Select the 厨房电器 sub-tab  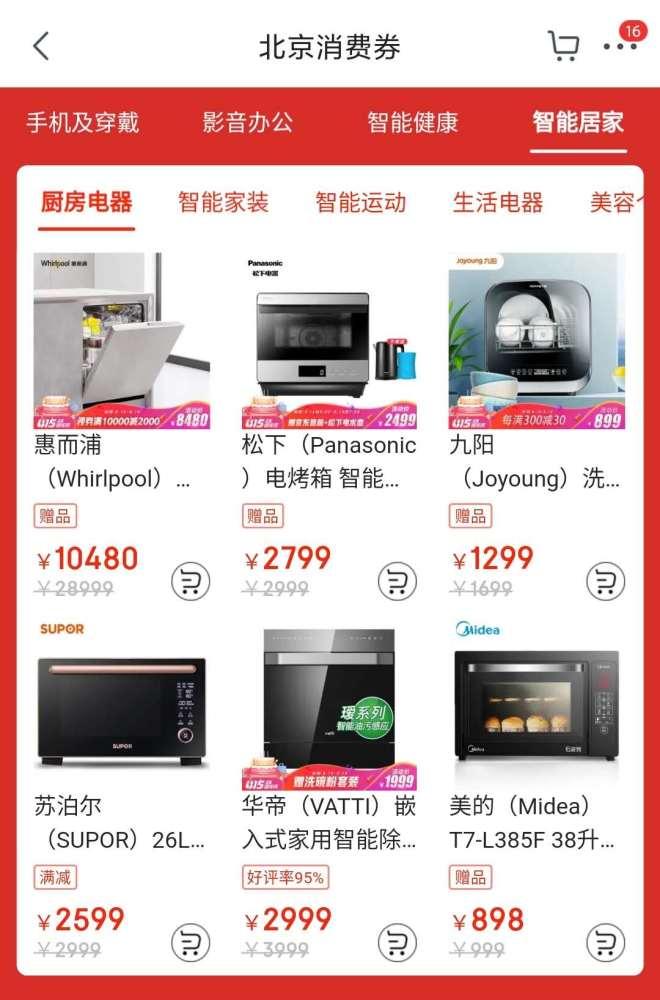coord(86,202)
